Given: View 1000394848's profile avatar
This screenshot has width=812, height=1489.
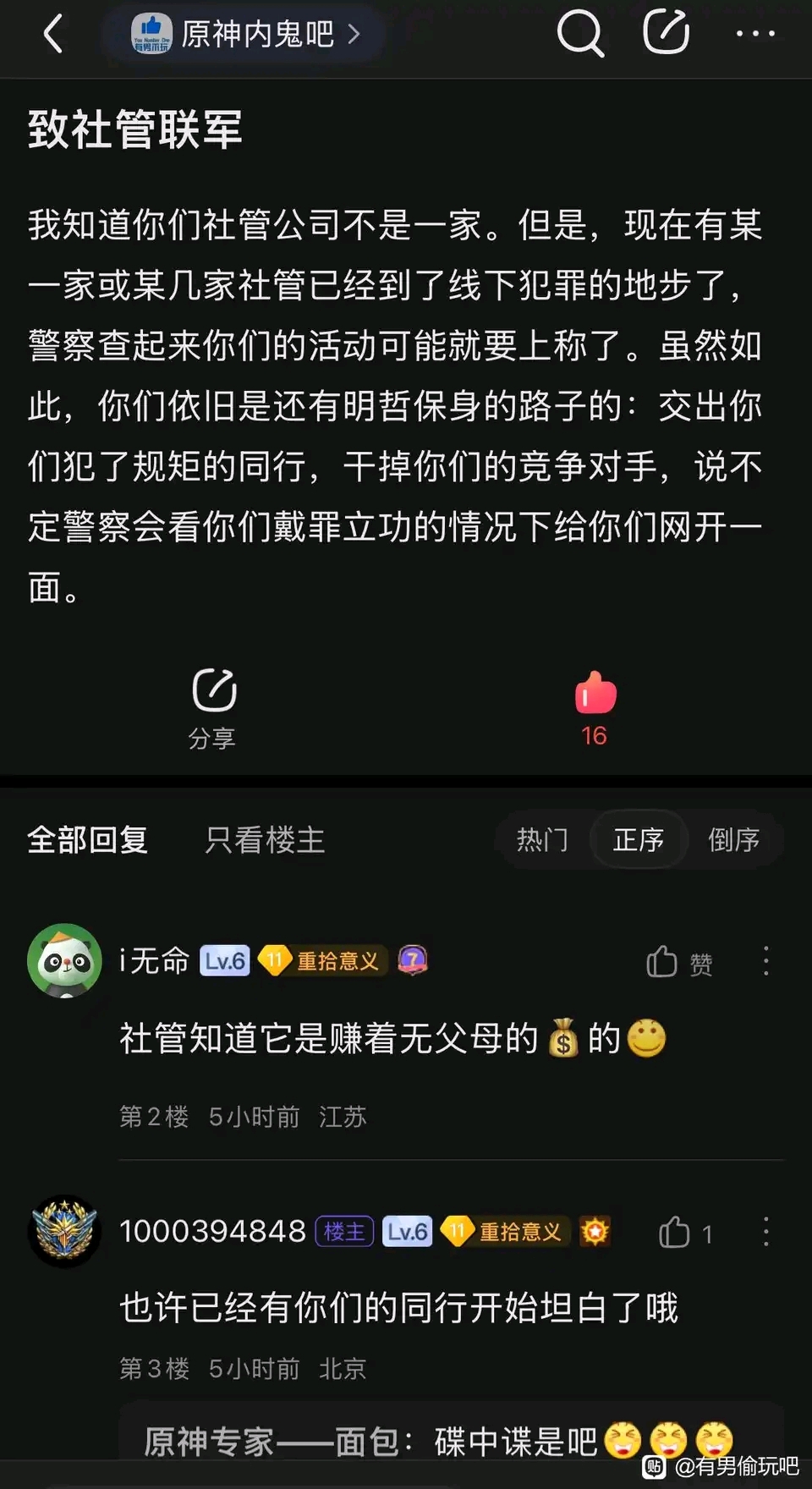Looking at the screenshot, I should tap(65, 1231).
